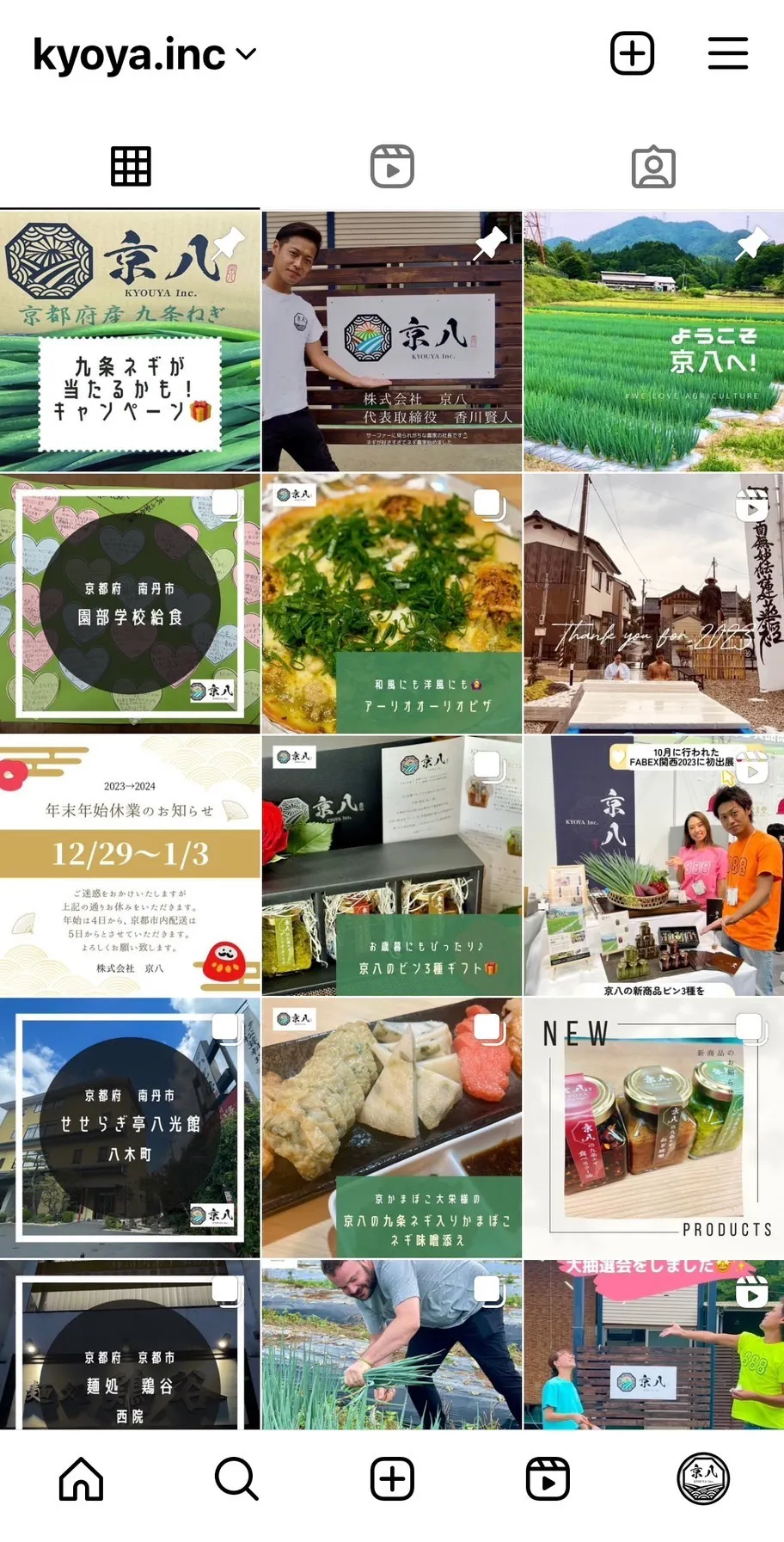View the tagged photos tab
Image resolution: width=784 pixels, height=1542 pixels.
coord(653,168)
